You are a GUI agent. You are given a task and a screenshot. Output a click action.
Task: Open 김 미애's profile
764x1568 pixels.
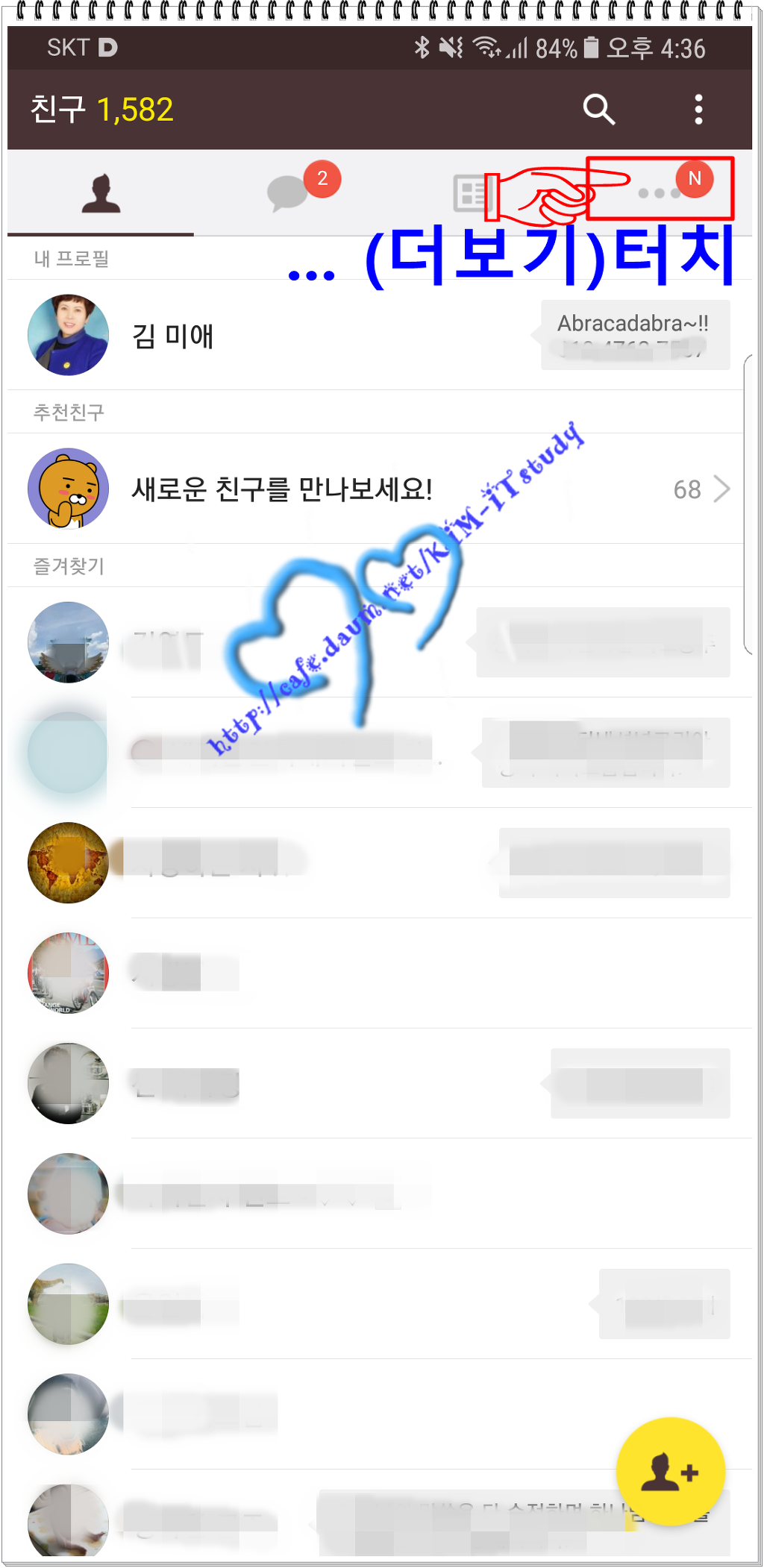173,336
